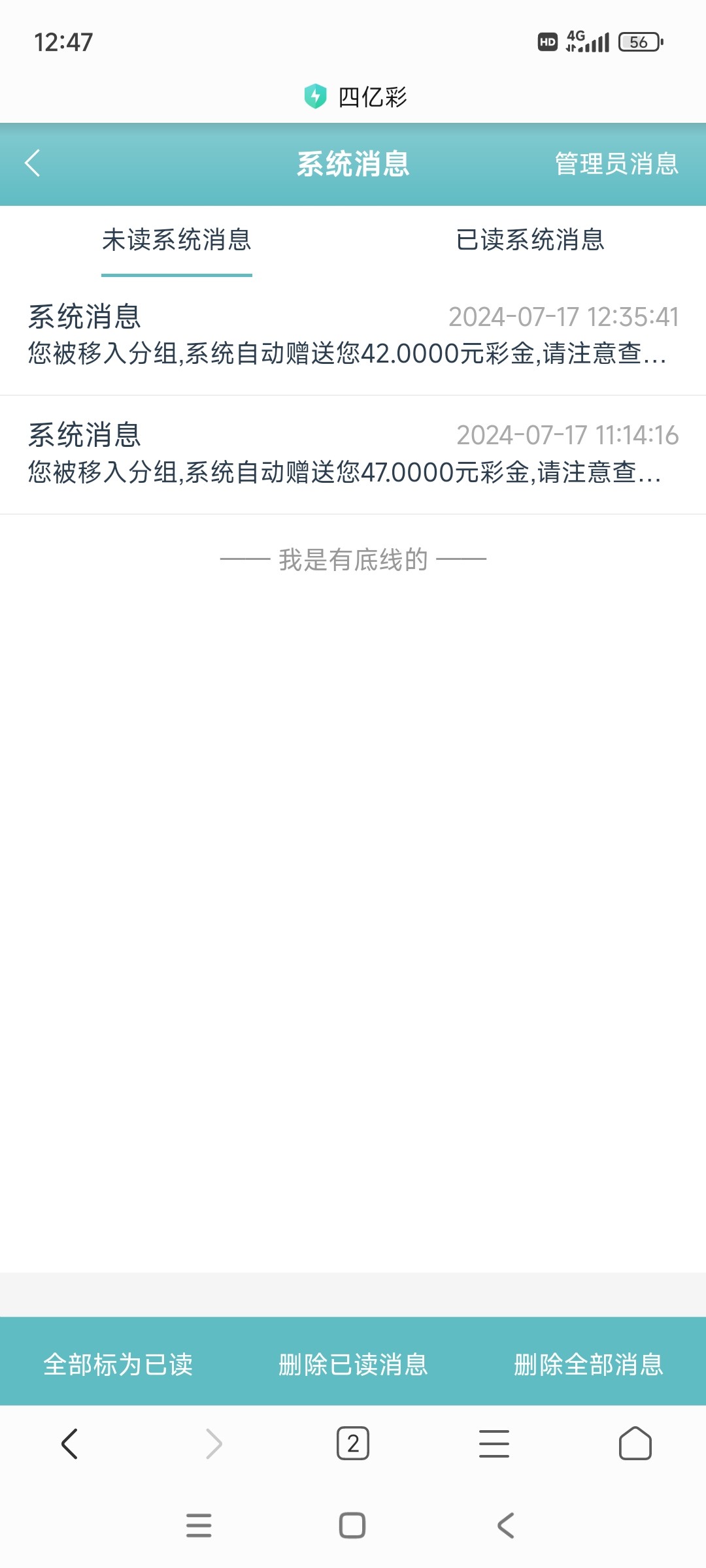
Task: Go back using the header arrow
Action: [x=33, y=163]
